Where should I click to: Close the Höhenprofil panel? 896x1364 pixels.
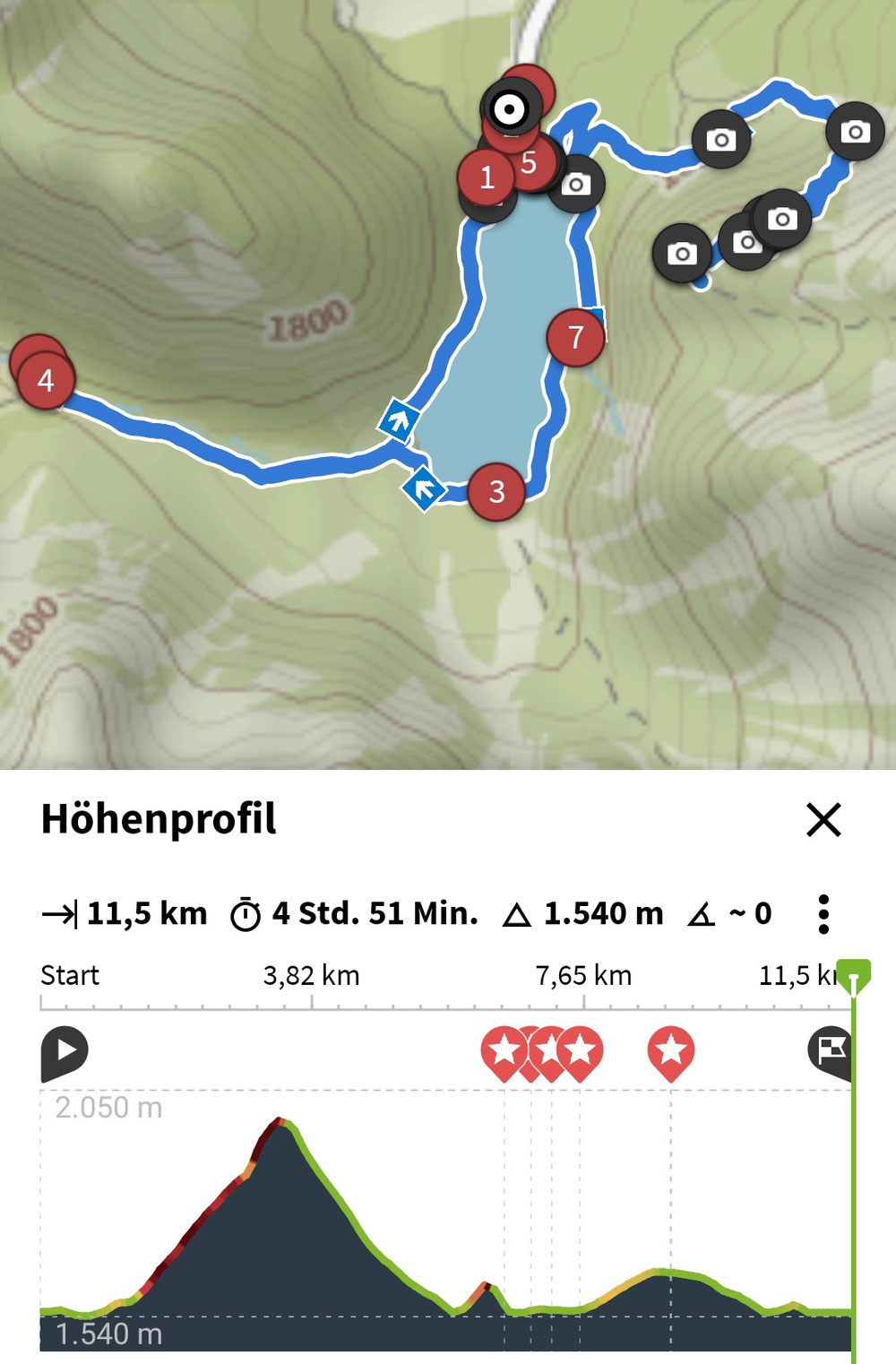[823, 819]
